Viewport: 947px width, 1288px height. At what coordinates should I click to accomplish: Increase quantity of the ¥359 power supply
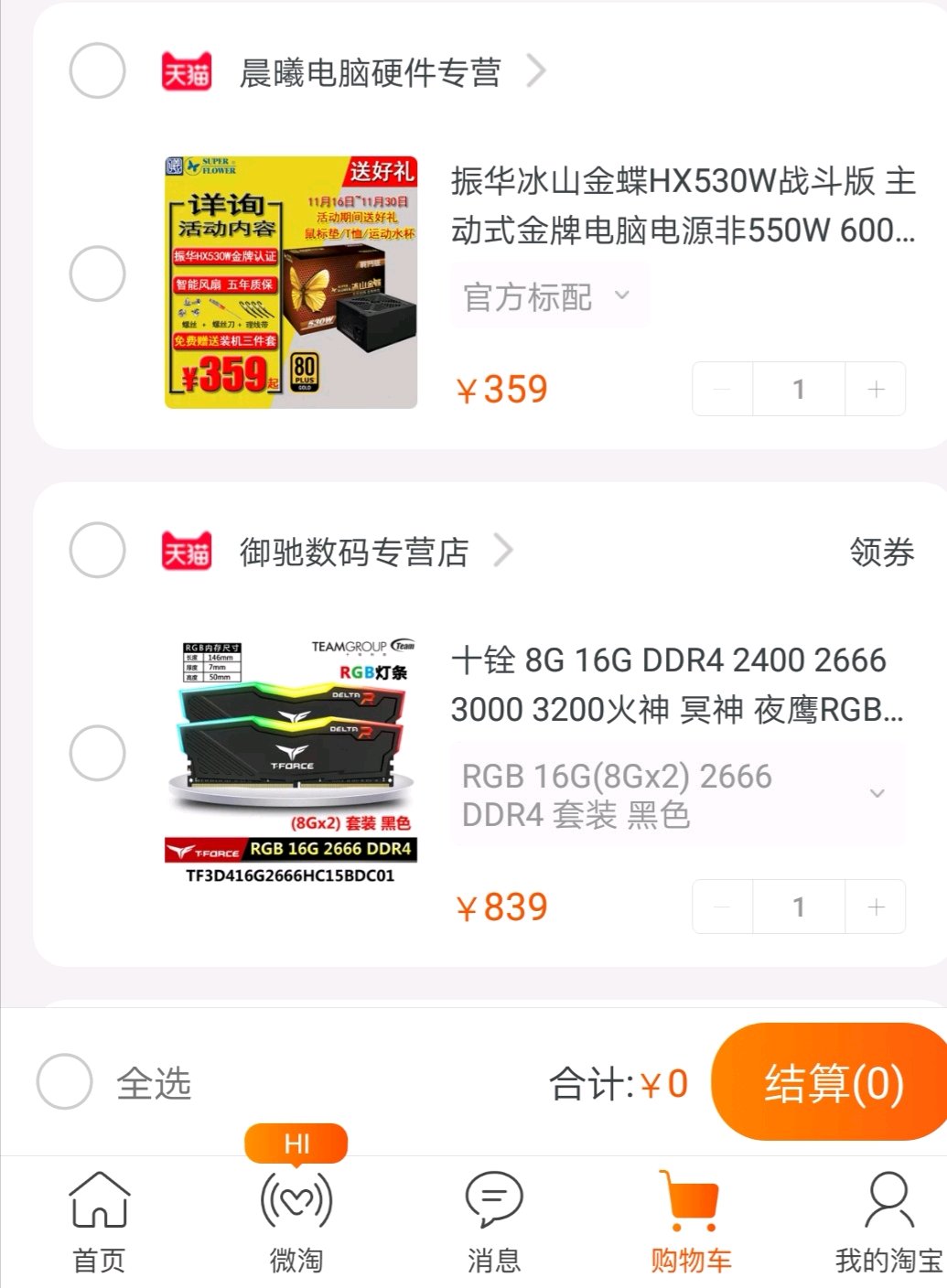pyautogui.click(x=876, y=389)
